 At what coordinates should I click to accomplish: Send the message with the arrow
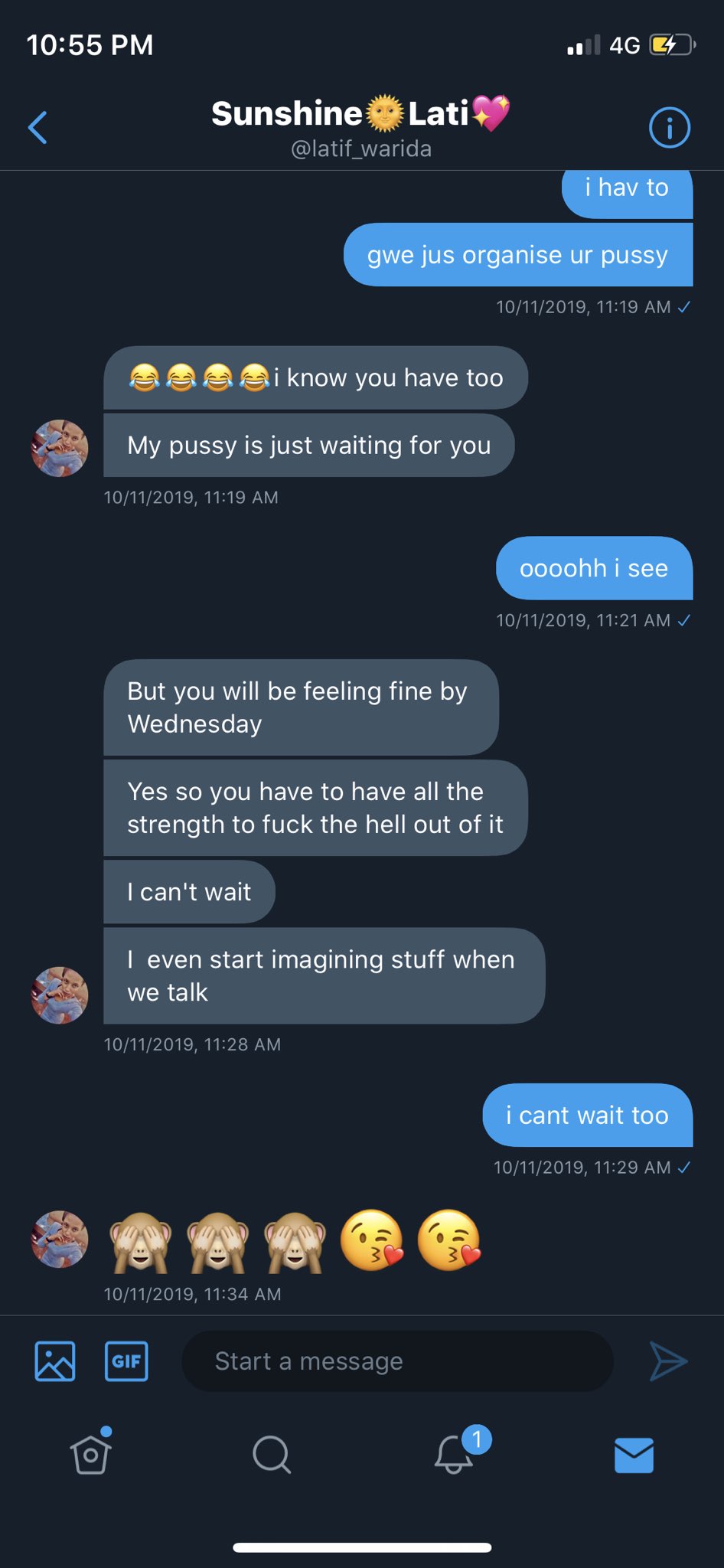tap(668, 1361)
